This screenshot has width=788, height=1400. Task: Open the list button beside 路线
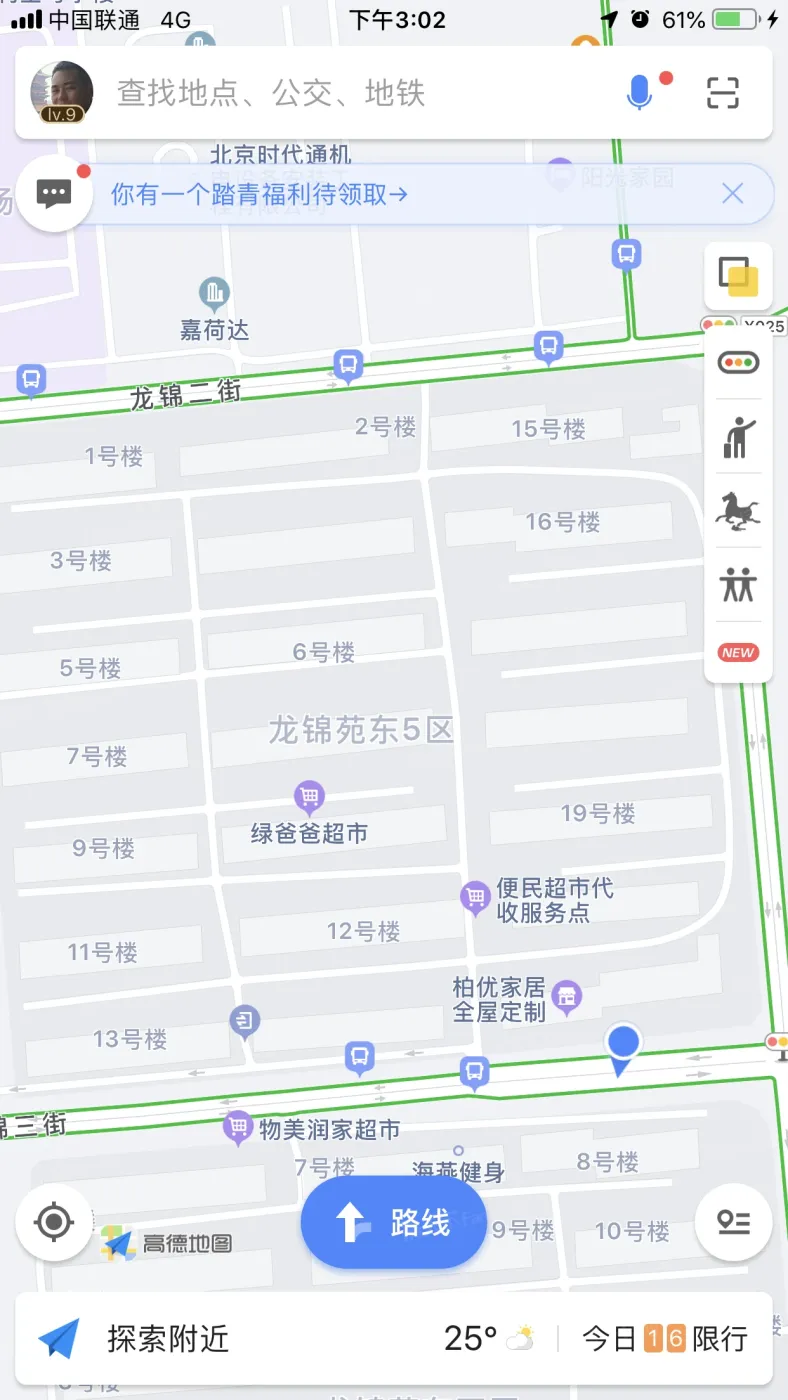(x=733, y=1222)
